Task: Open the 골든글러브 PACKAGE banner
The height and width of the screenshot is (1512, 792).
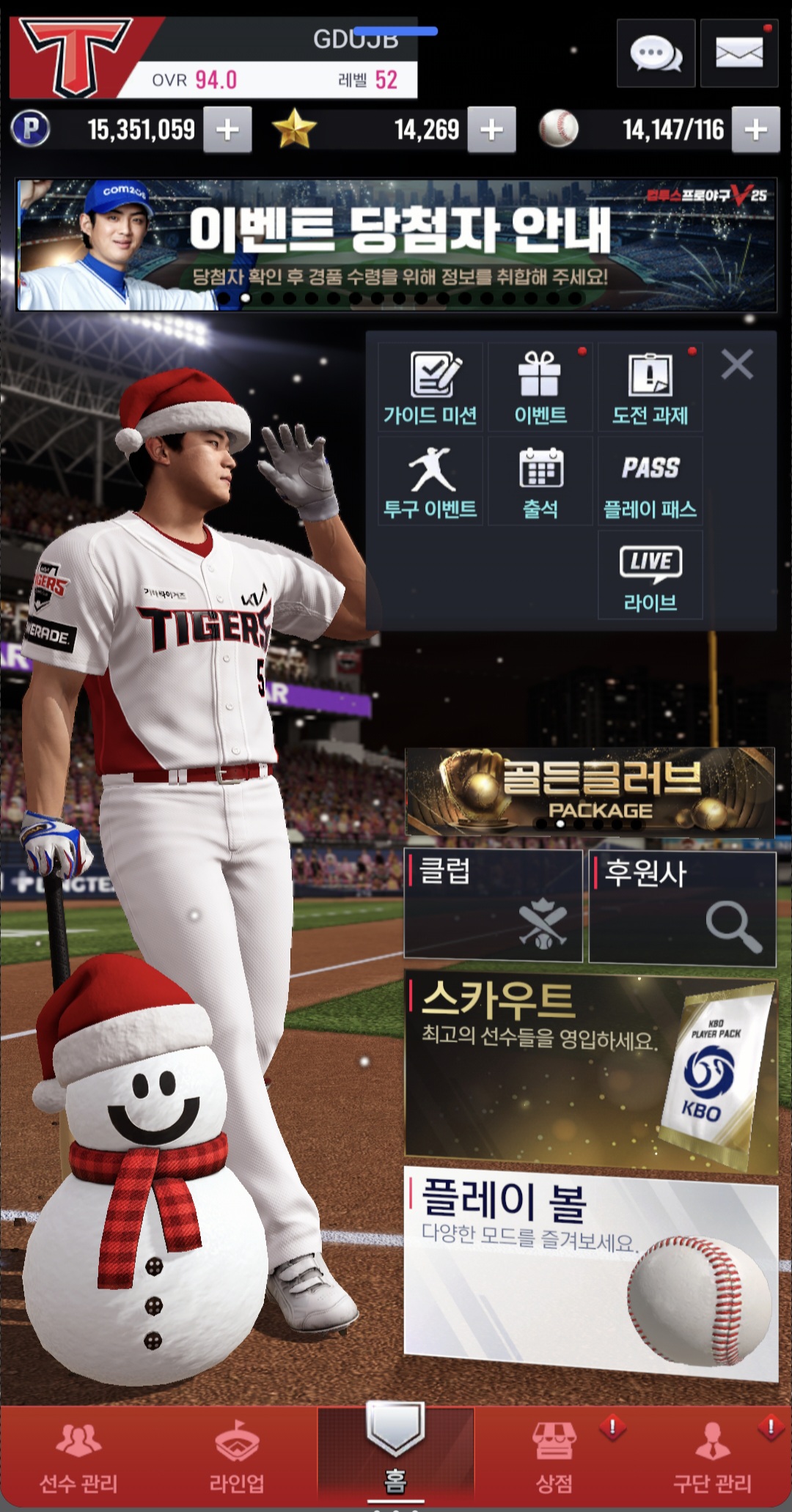Action: coord(590,792)
